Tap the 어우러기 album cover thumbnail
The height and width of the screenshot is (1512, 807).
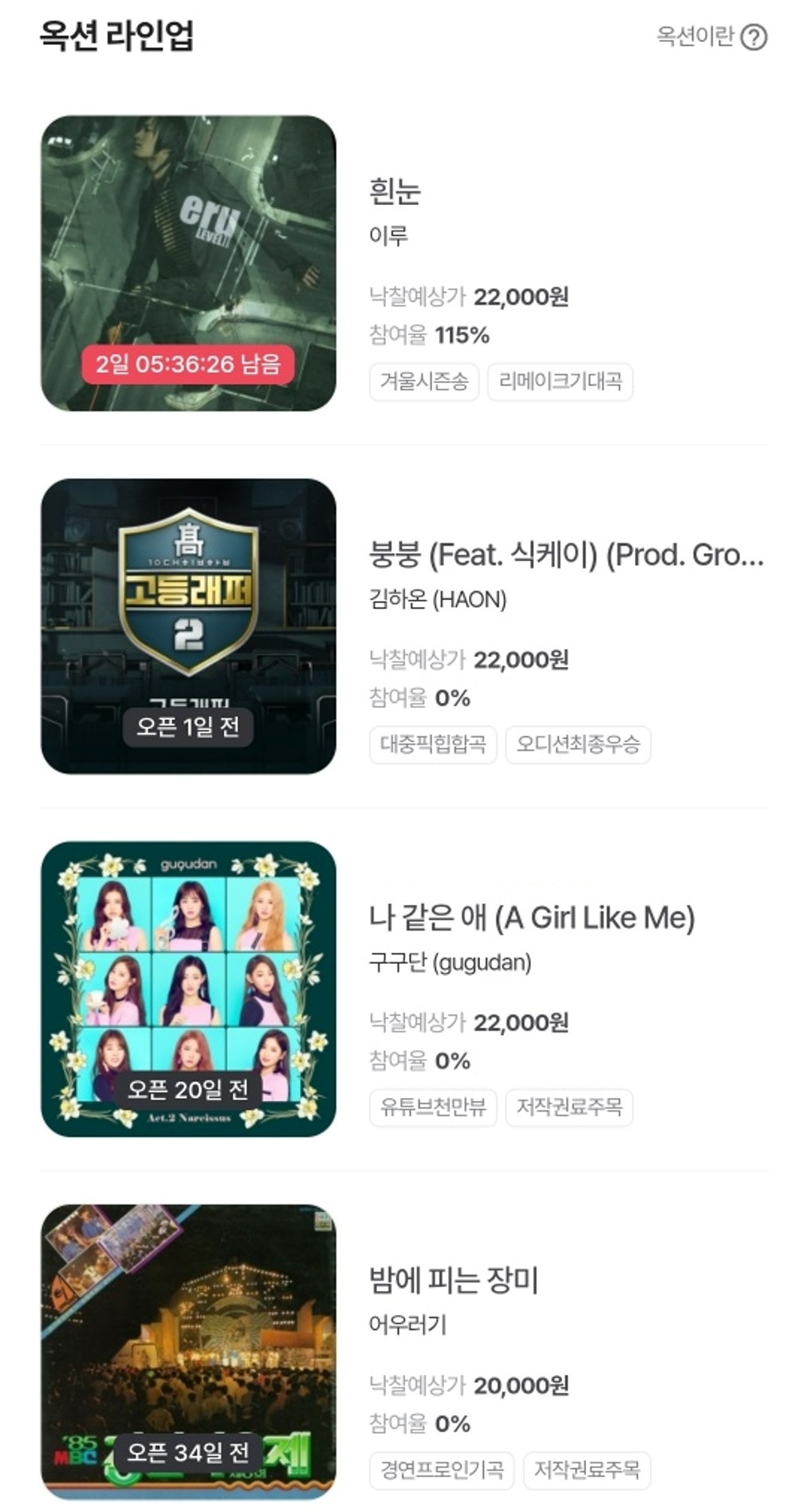tap(188, 1351)
